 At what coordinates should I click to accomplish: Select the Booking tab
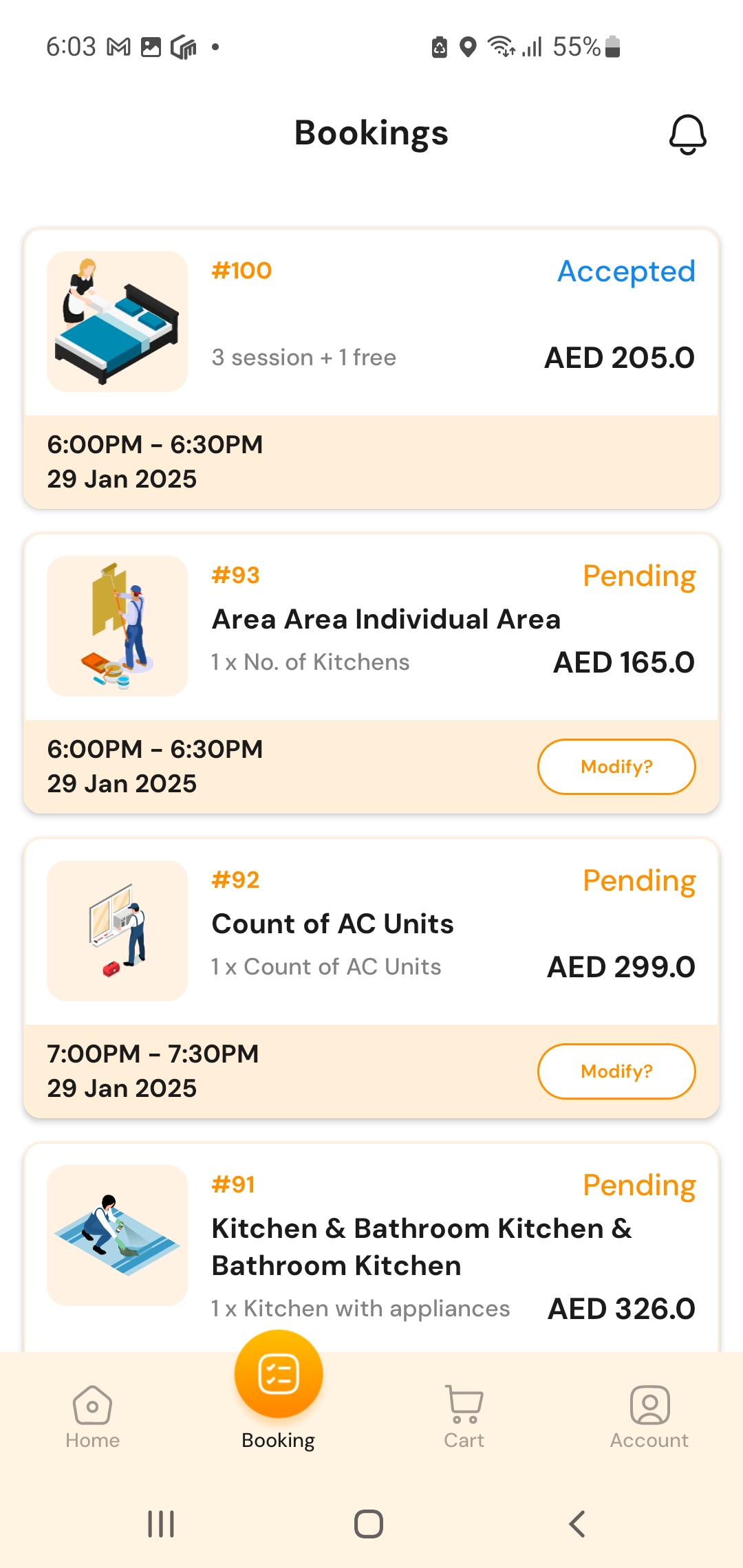pyautogui.click(x=279, y=1393)
